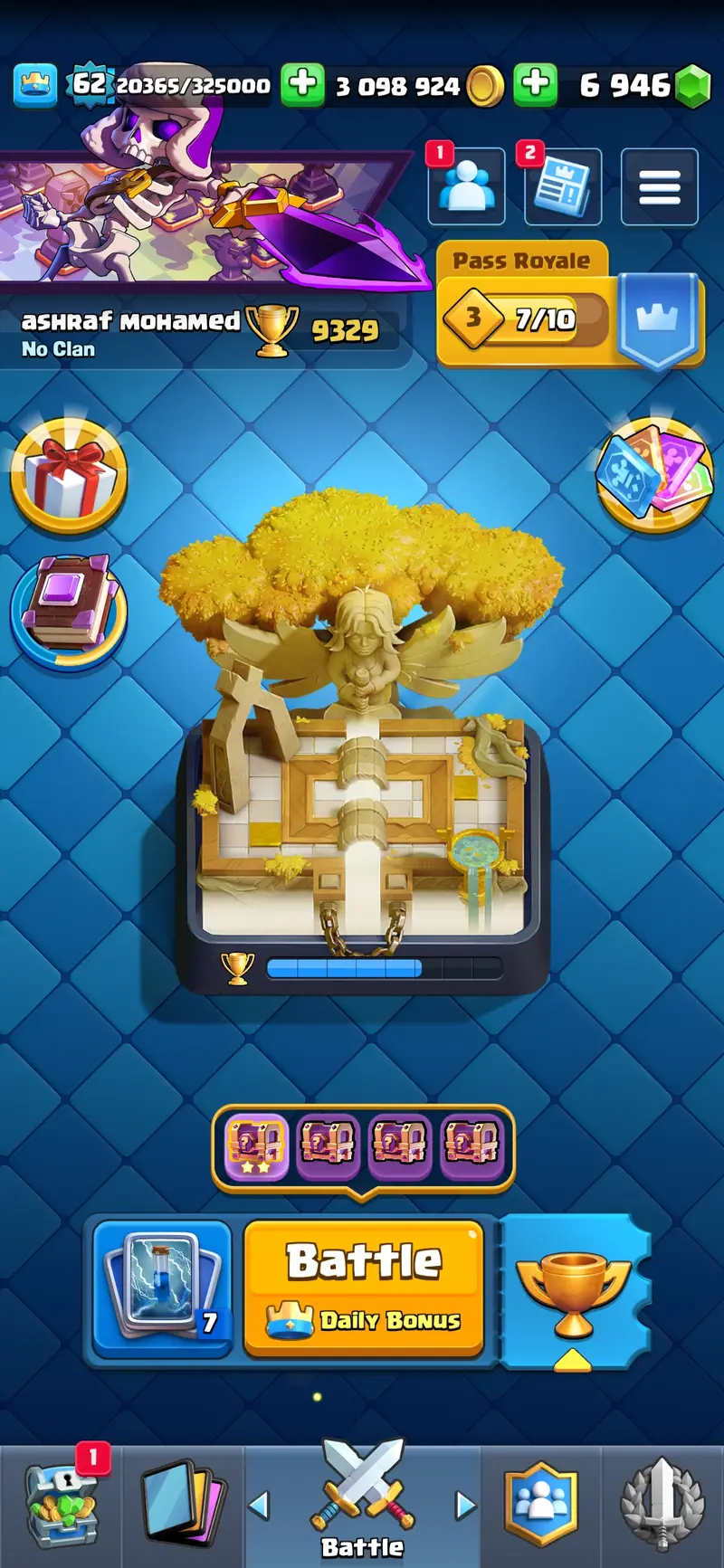Add more gold with plus button
This screenshot has height=1568, width=724.
click(302, 86)
